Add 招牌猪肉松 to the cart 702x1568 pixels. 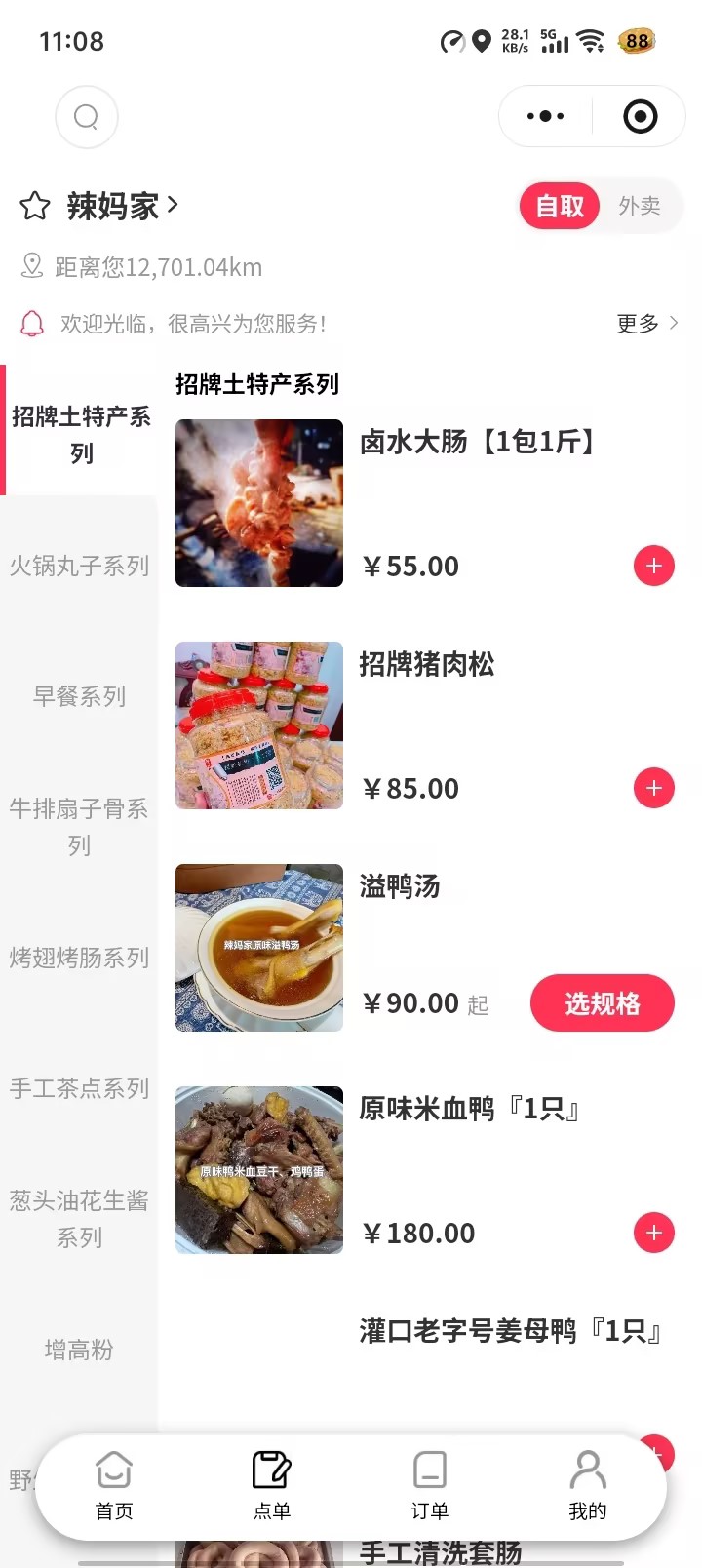[x=653, y=788]
